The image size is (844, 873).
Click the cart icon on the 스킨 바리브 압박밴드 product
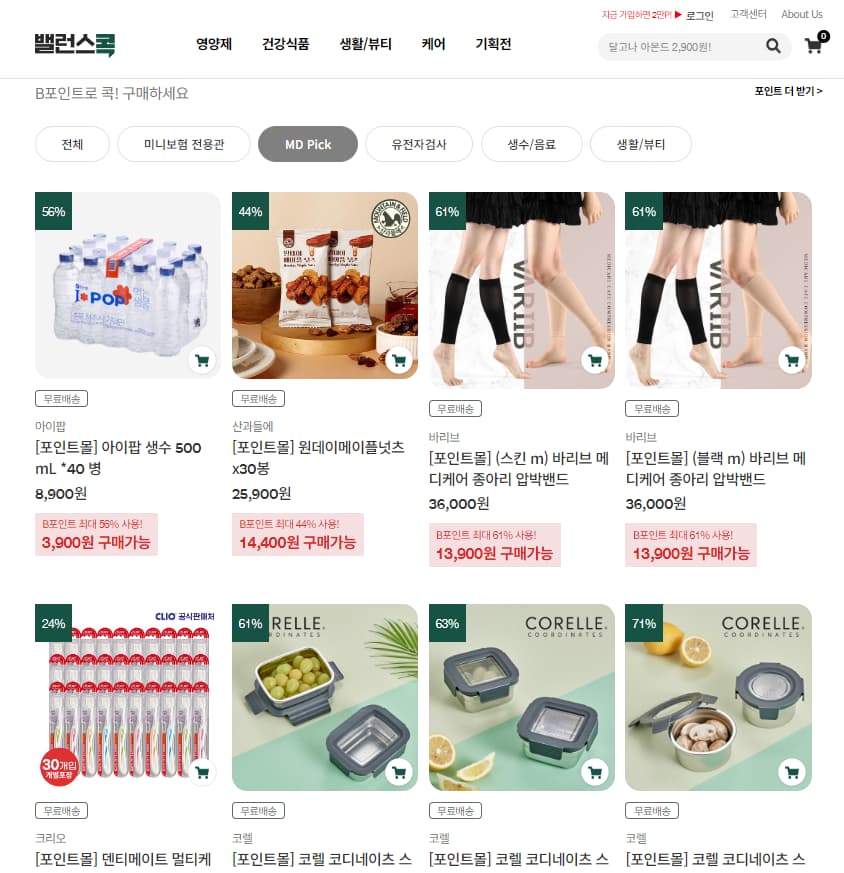tap(595, 360)
